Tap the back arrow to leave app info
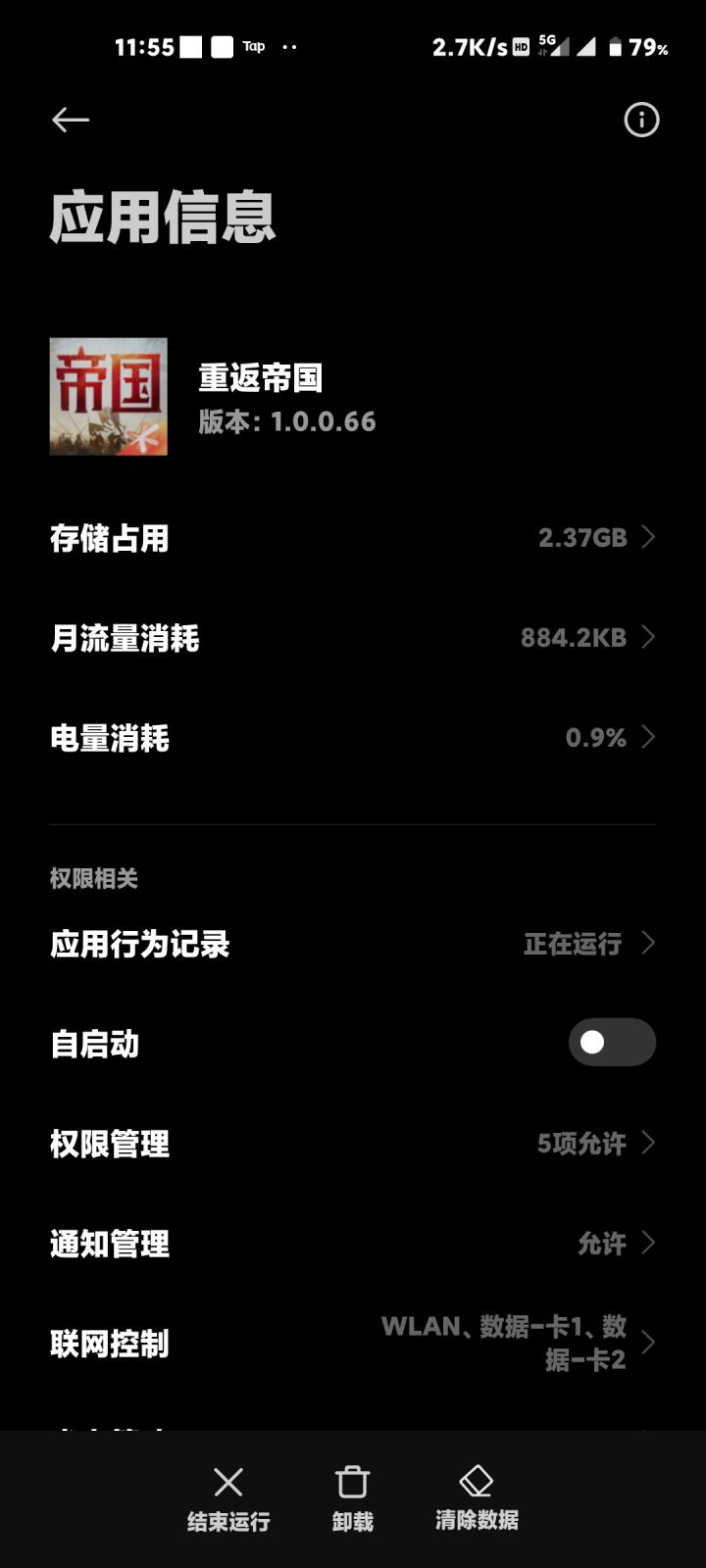This screenshot has height=1568, width=706. (70, 120)
